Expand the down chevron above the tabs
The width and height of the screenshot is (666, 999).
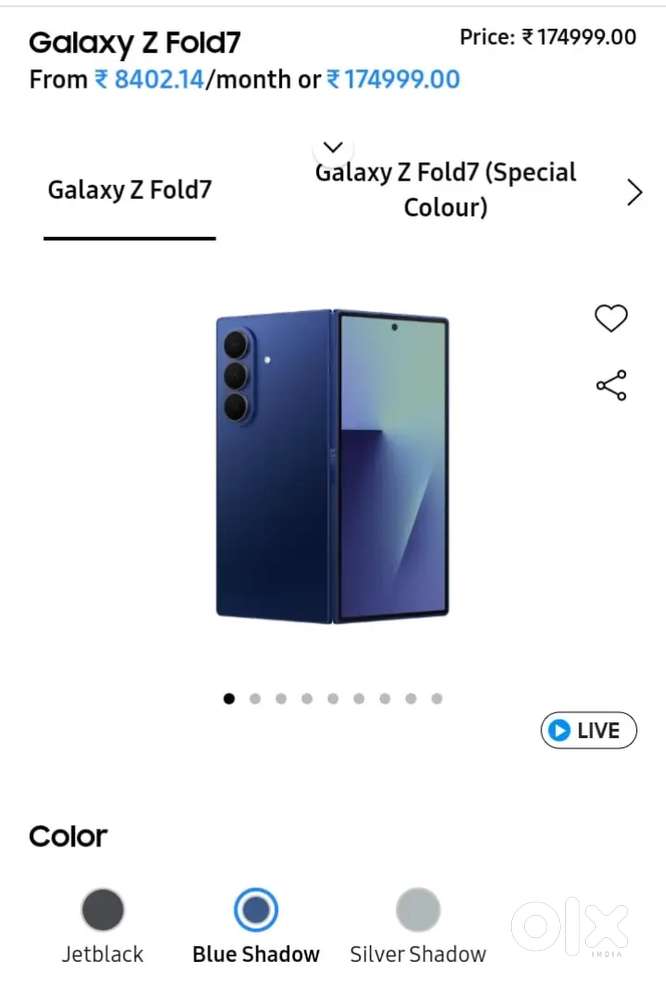tap(333, 148)
